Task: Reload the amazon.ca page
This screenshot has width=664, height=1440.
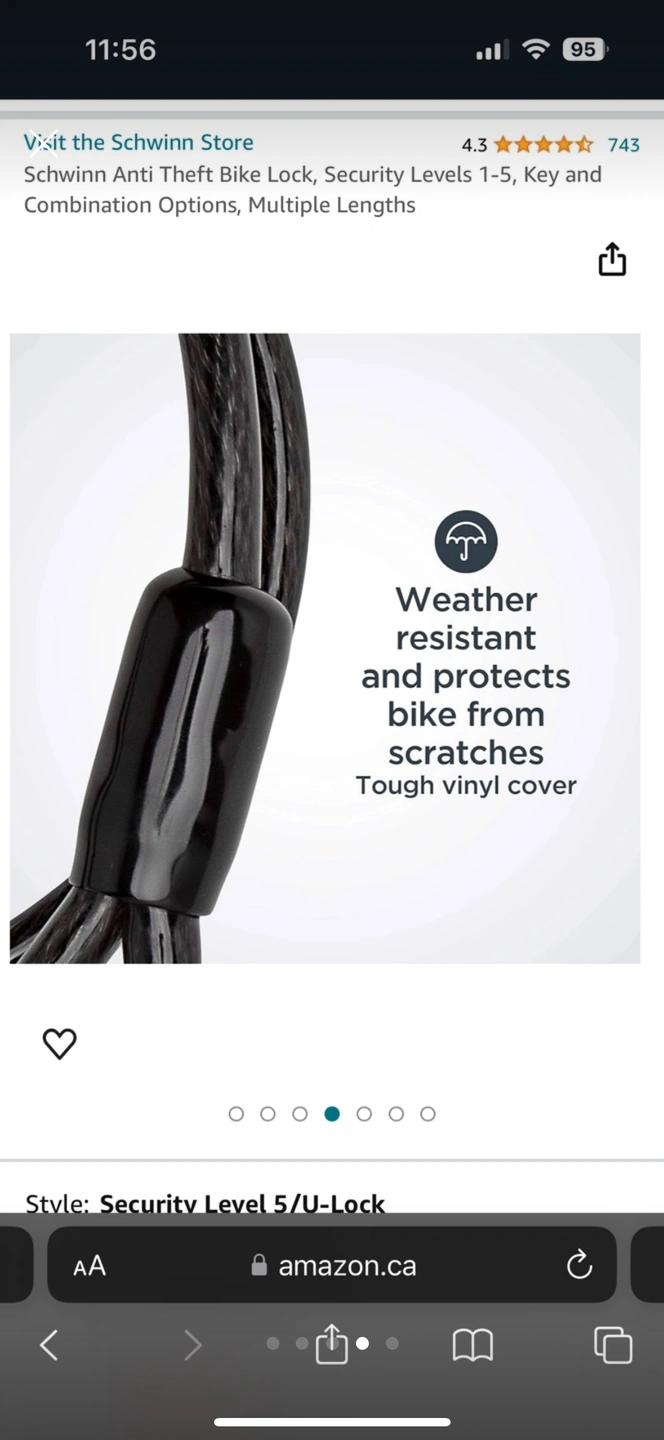Action: (x=579, y=1266)
